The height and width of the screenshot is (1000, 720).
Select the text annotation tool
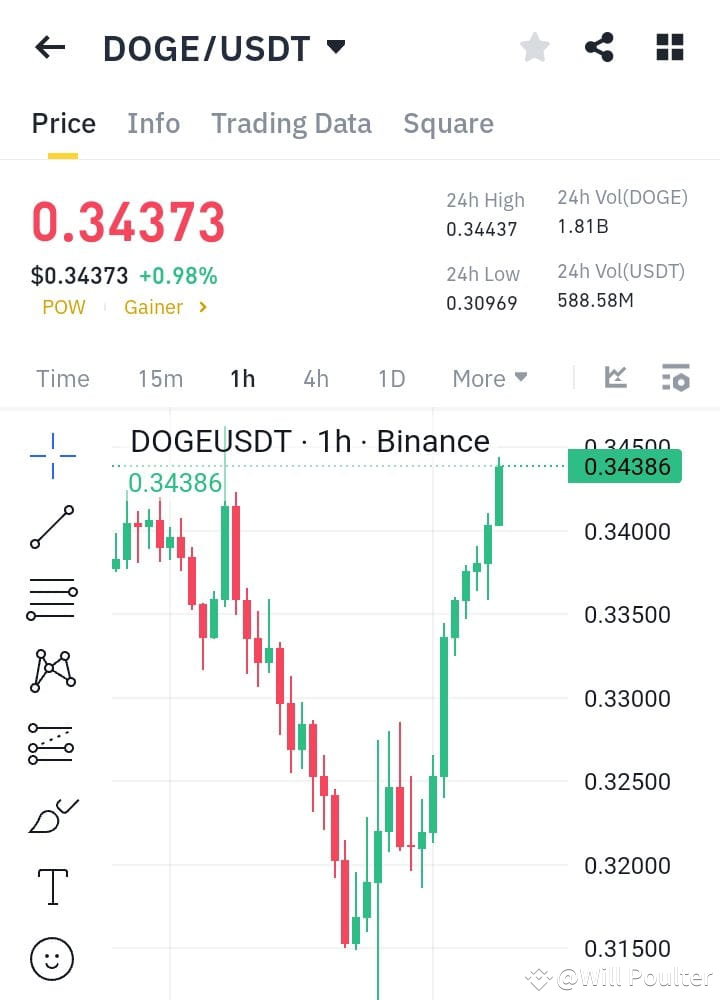point(50,885)
